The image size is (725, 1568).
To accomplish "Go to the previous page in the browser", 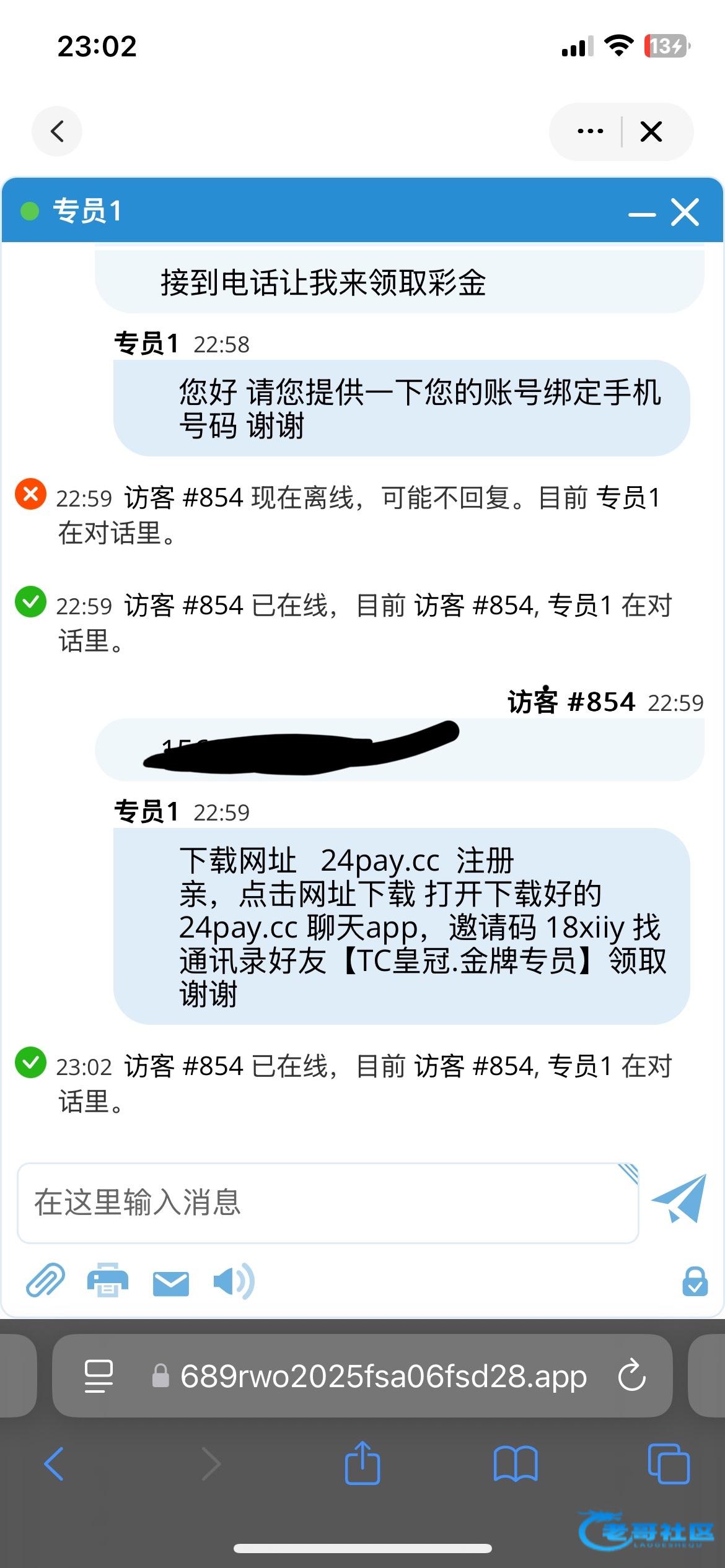I will pos(55,1464).
